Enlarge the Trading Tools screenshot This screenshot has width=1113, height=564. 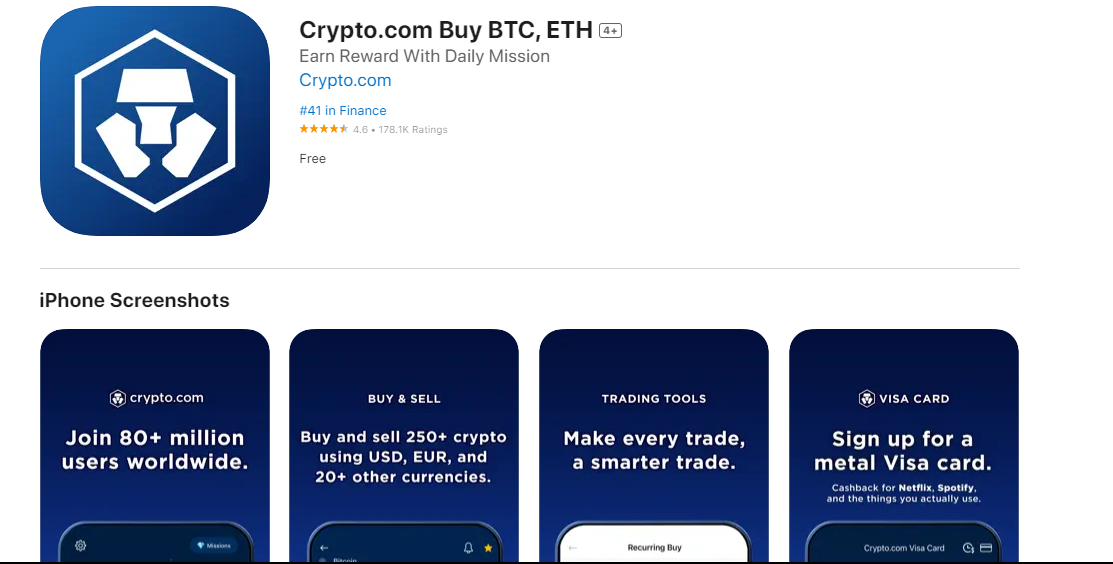click(654, 445)
